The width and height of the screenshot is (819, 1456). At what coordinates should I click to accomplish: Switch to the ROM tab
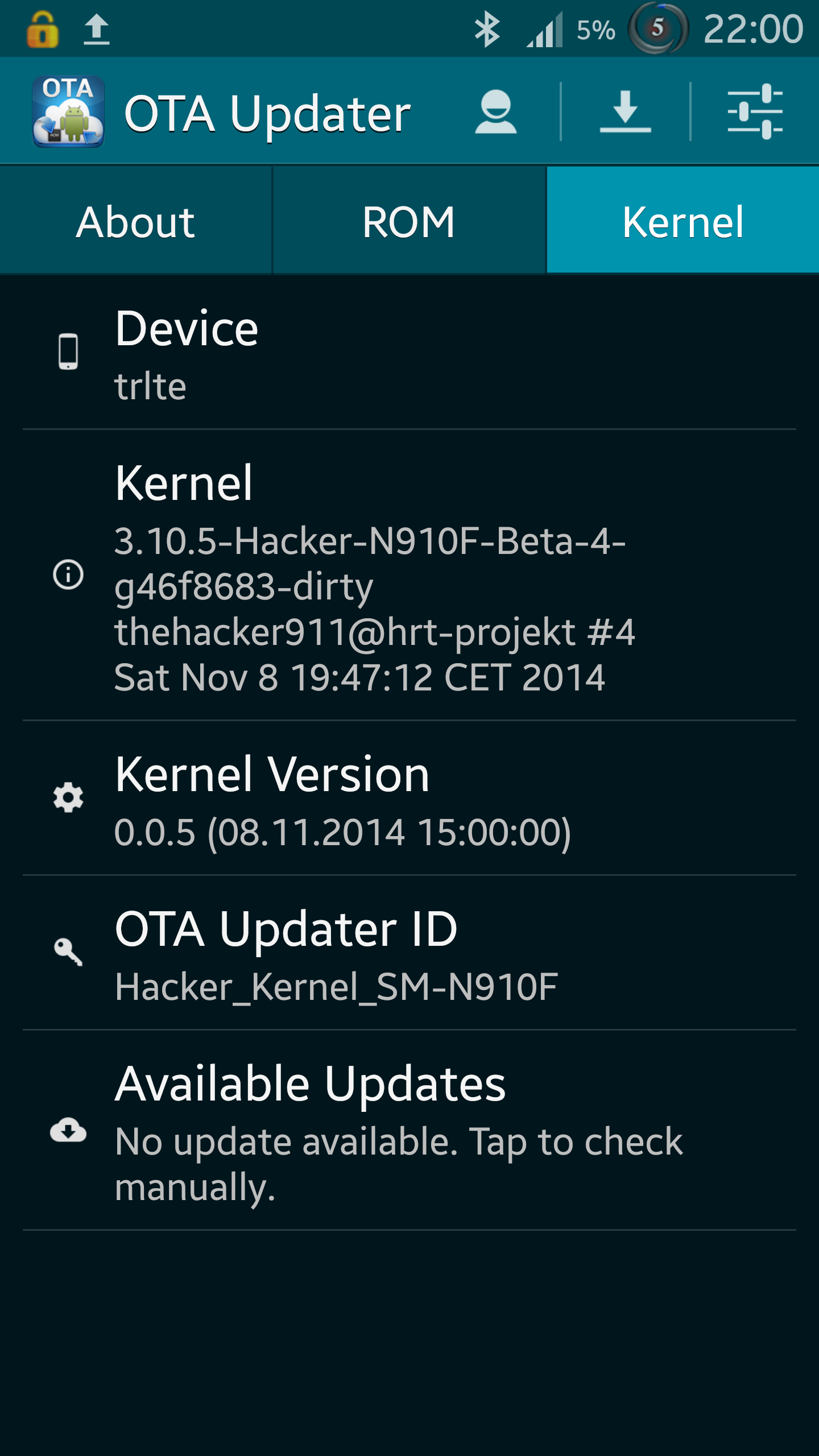coord(409,221)
